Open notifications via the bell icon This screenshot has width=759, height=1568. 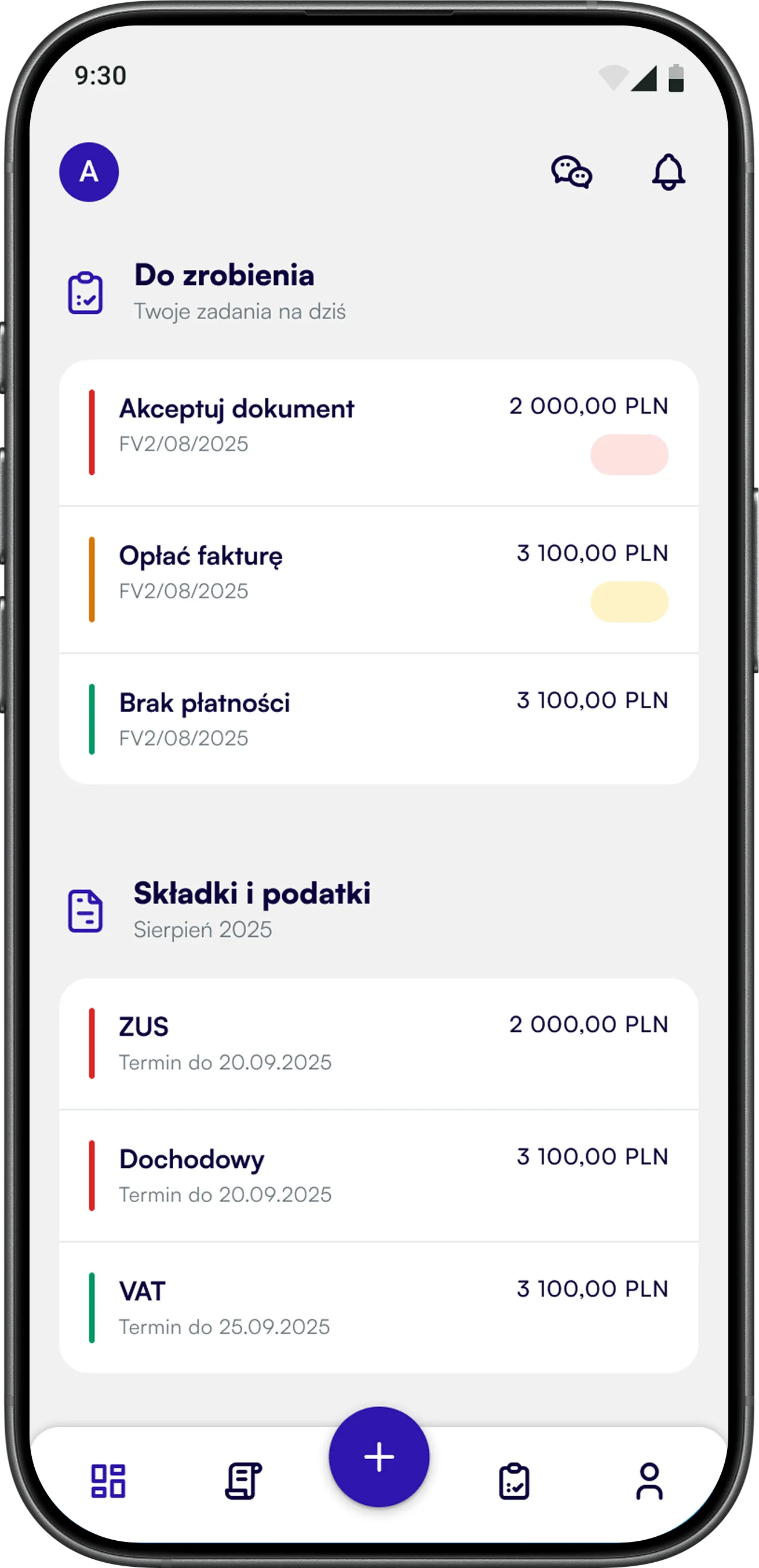667,171
